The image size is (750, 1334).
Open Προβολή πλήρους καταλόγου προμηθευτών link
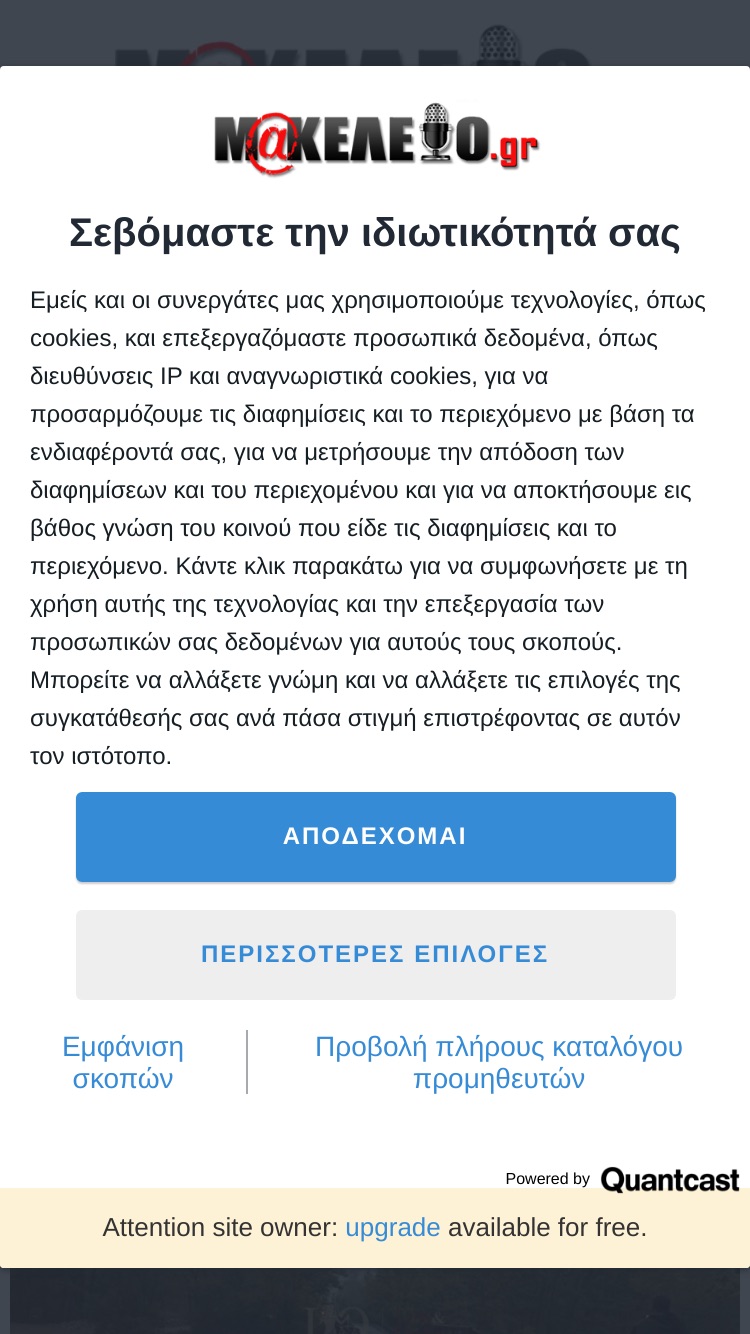499,1062
